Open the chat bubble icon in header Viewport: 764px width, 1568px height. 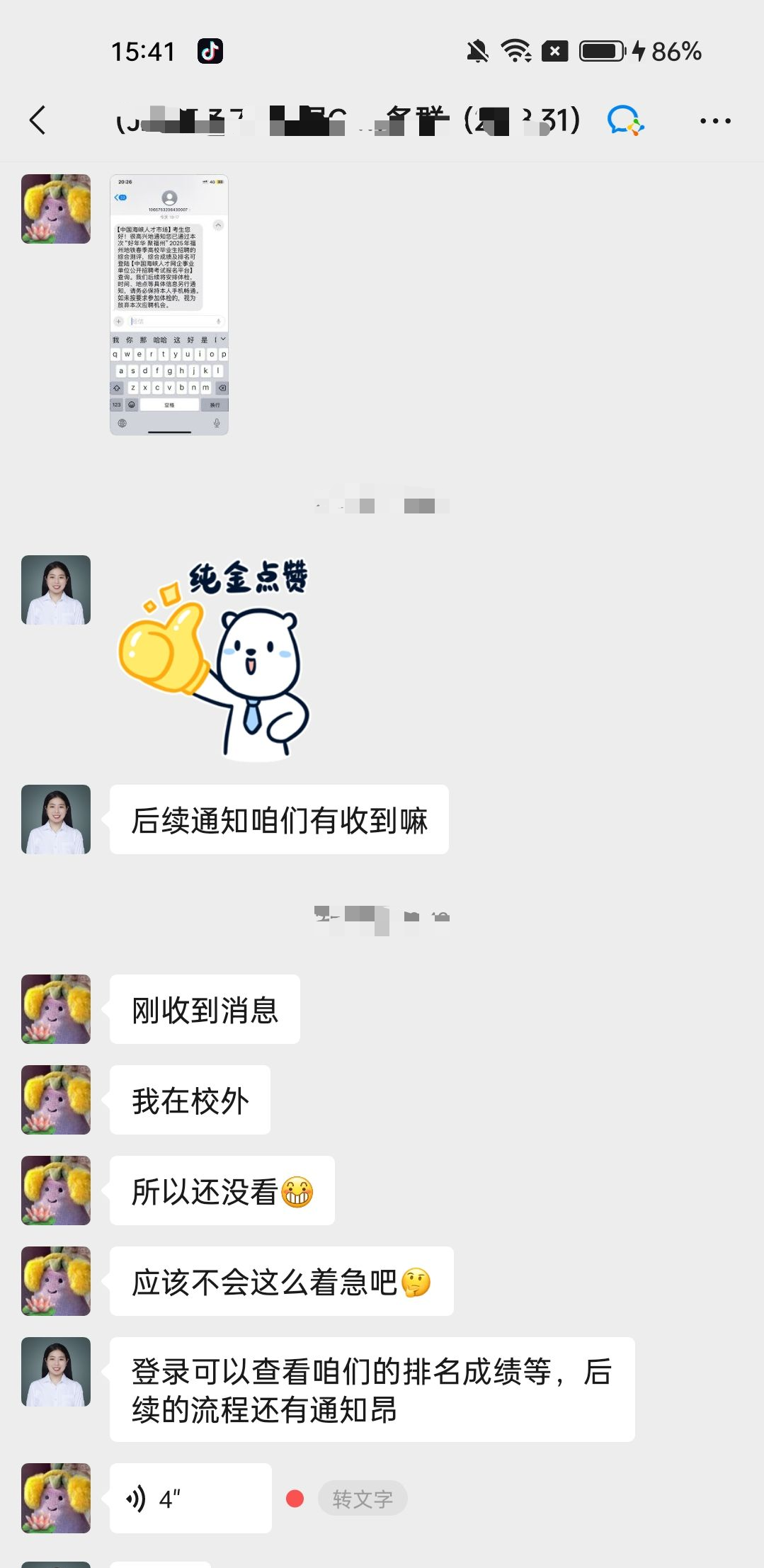pyautogui.click(x=625, y=120)
